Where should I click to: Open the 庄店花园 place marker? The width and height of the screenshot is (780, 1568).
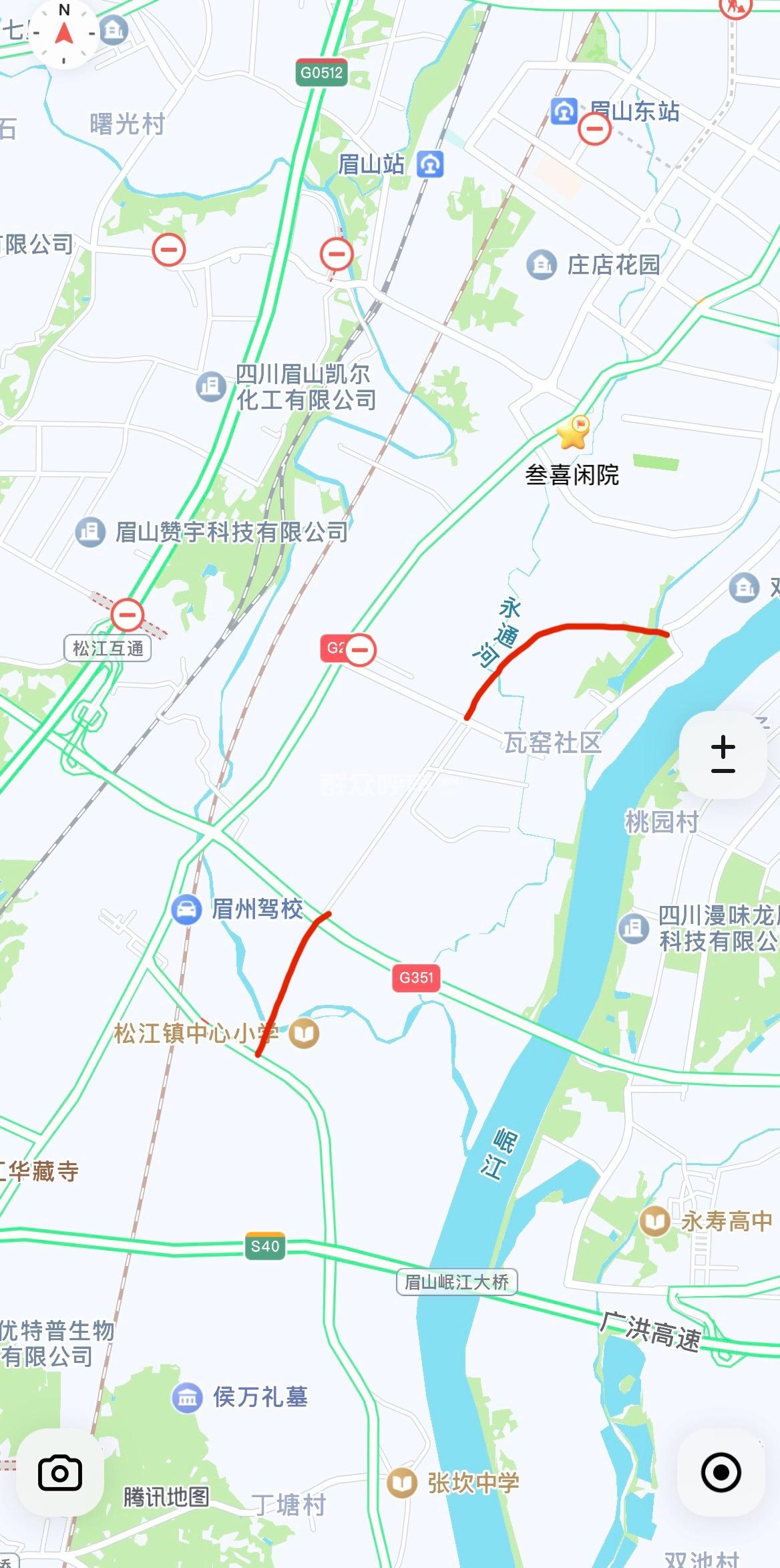pos(541,265)
